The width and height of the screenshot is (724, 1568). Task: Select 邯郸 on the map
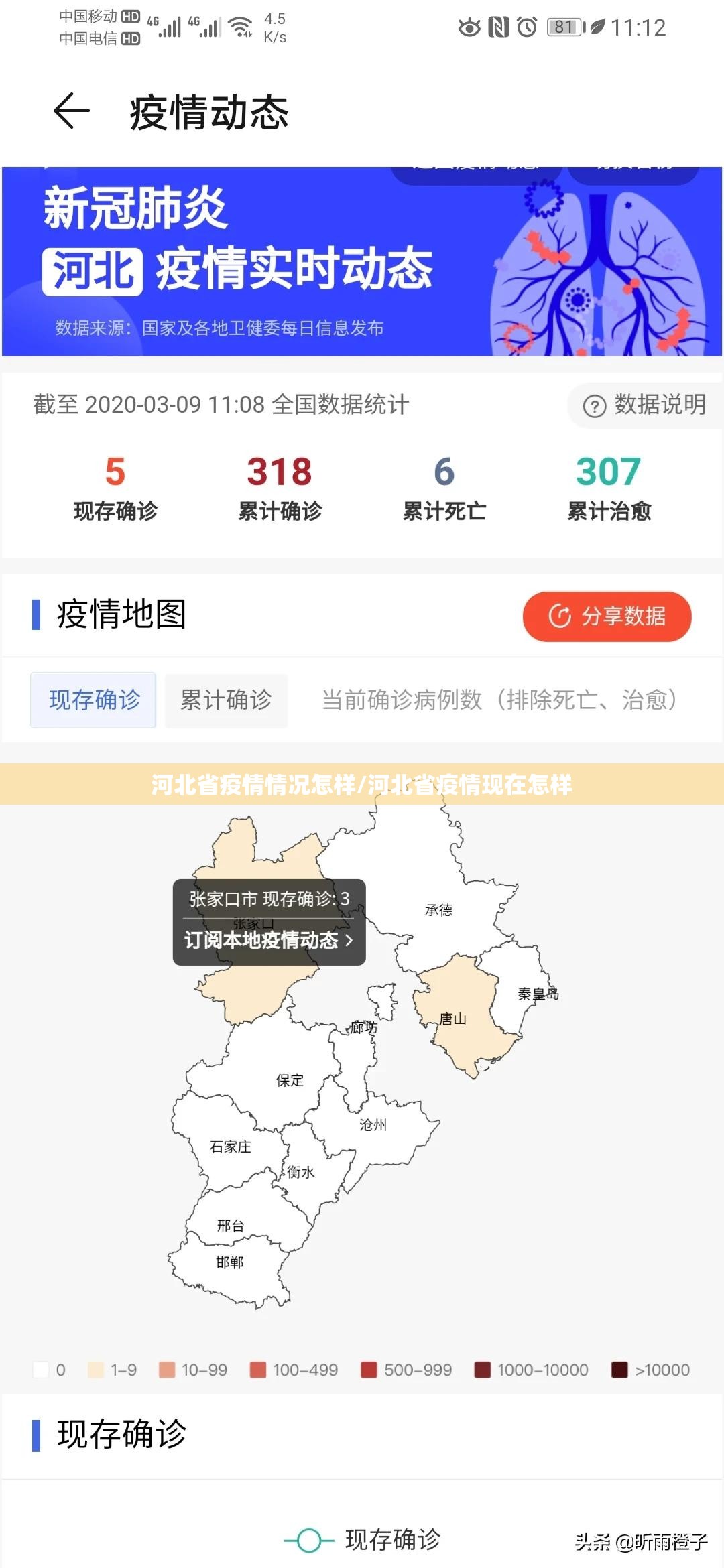pos(229,1262)
